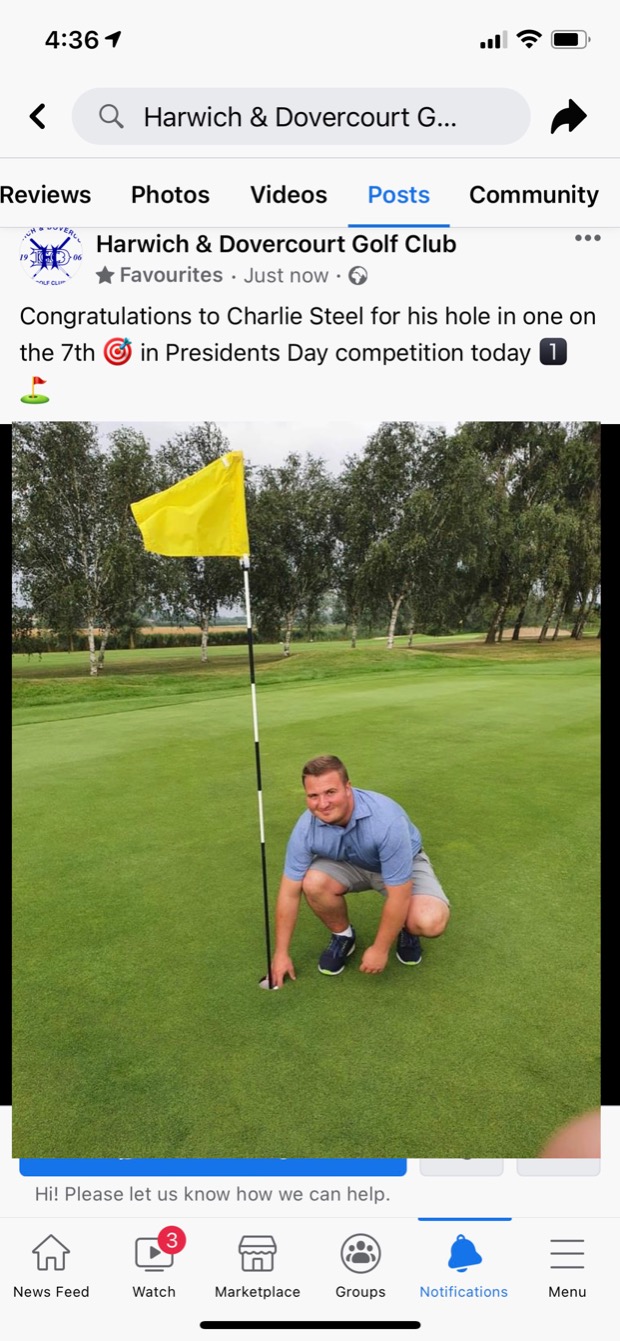
Task: Open Marketplace
Action: pyautogui.click(x=257, y=1265)
